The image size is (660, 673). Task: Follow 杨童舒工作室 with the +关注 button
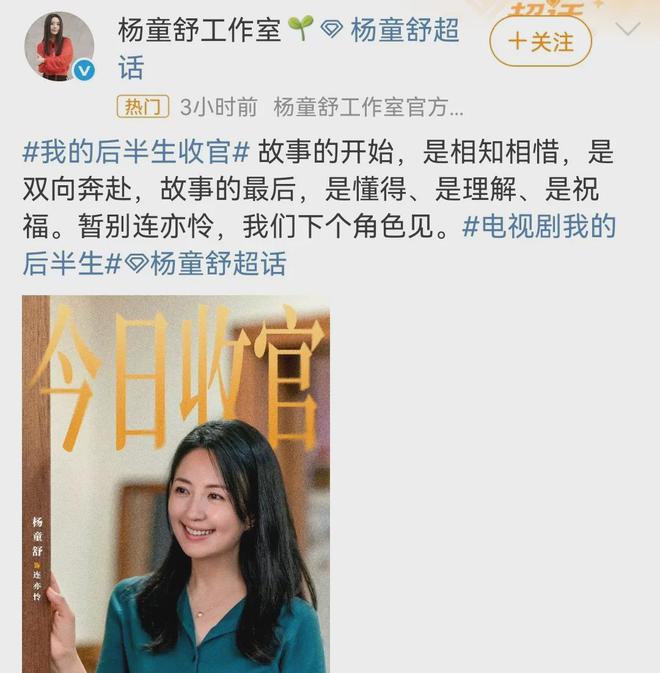[x=540, y=42]
